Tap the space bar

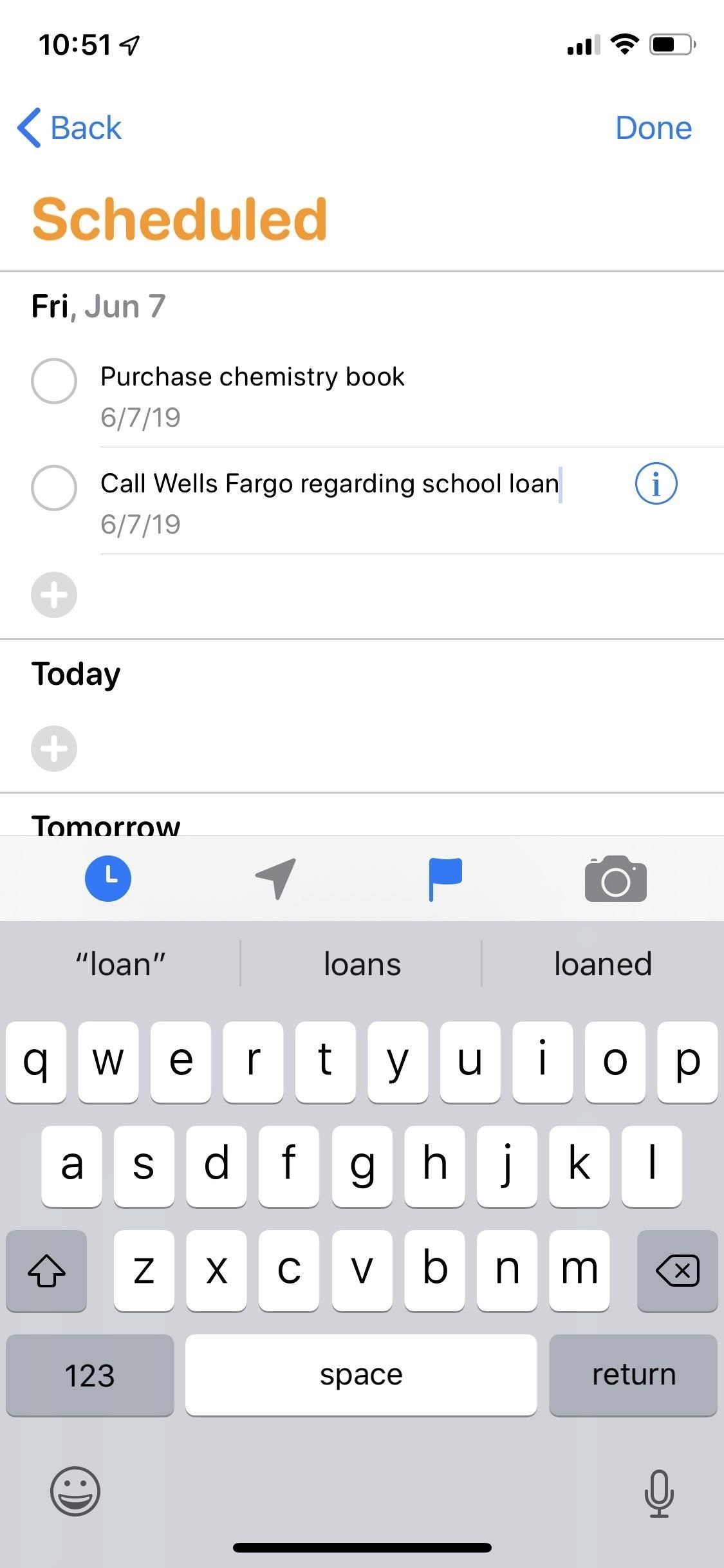click(x=361, y=1375)
